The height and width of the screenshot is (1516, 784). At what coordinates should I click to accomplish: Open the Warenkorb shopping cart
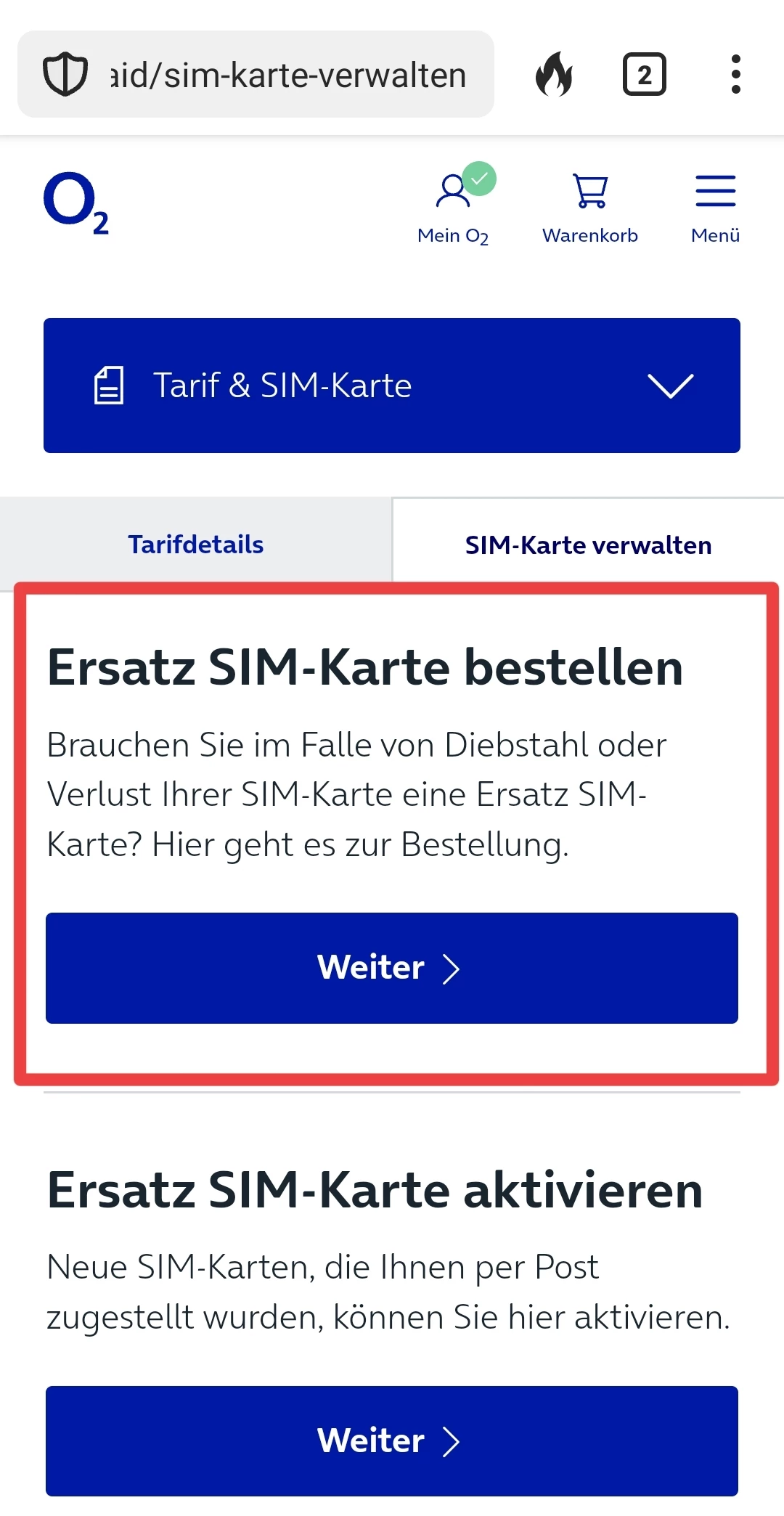click(x=589, y=205)
